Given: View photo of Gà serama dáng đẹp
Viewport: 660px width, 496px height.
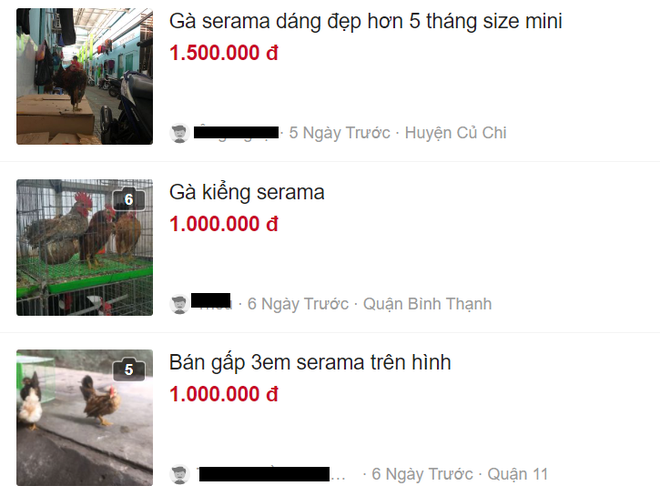Looking at the screenshot, I should (85, 76).
